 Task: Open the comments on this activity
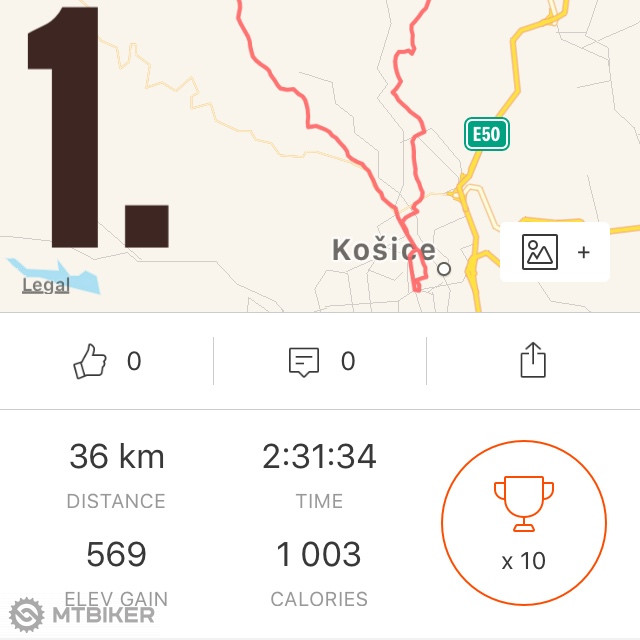(x=304, y=361)
